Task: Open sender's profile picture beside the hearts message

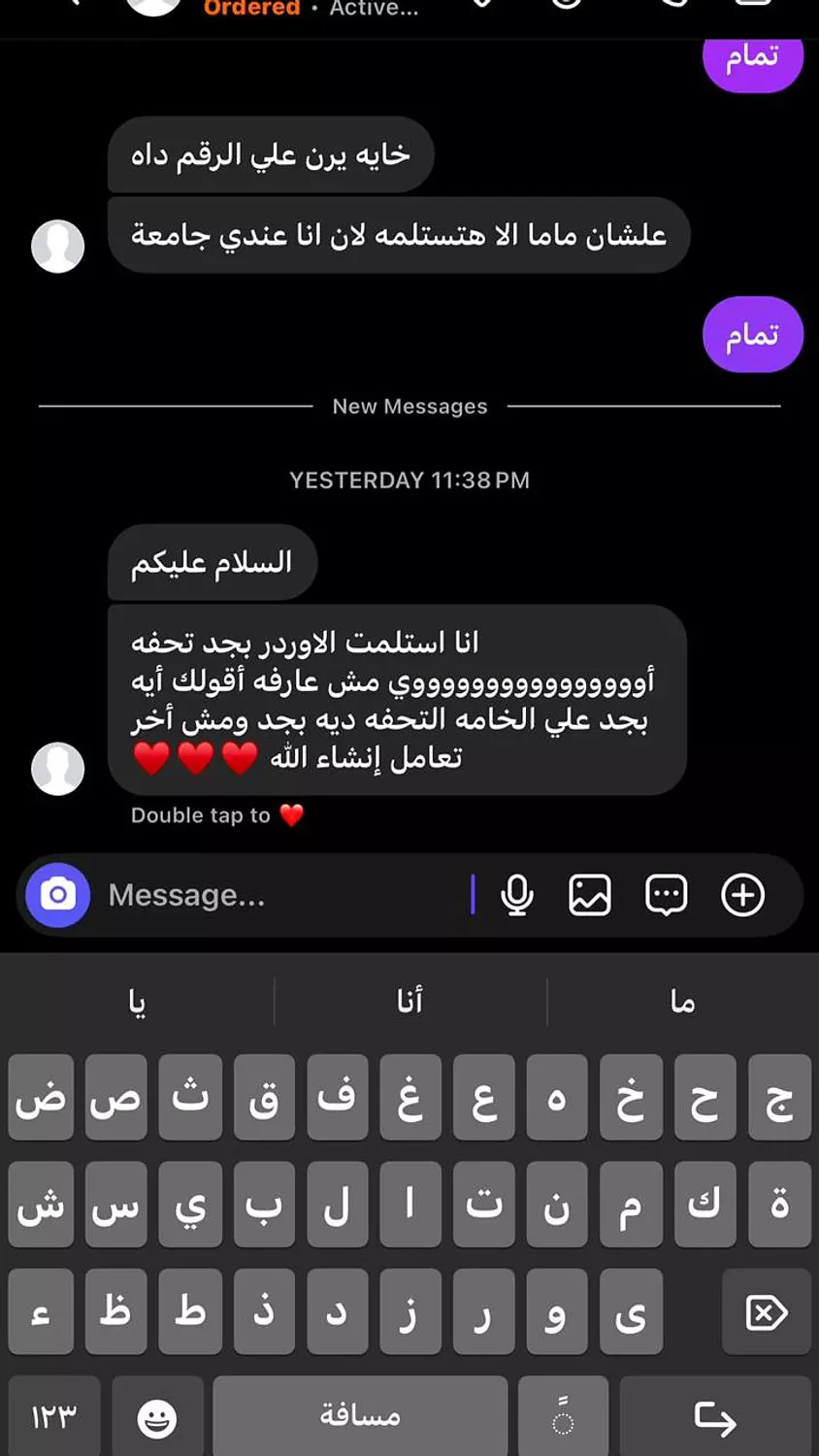Action: (x=58, y=769)
